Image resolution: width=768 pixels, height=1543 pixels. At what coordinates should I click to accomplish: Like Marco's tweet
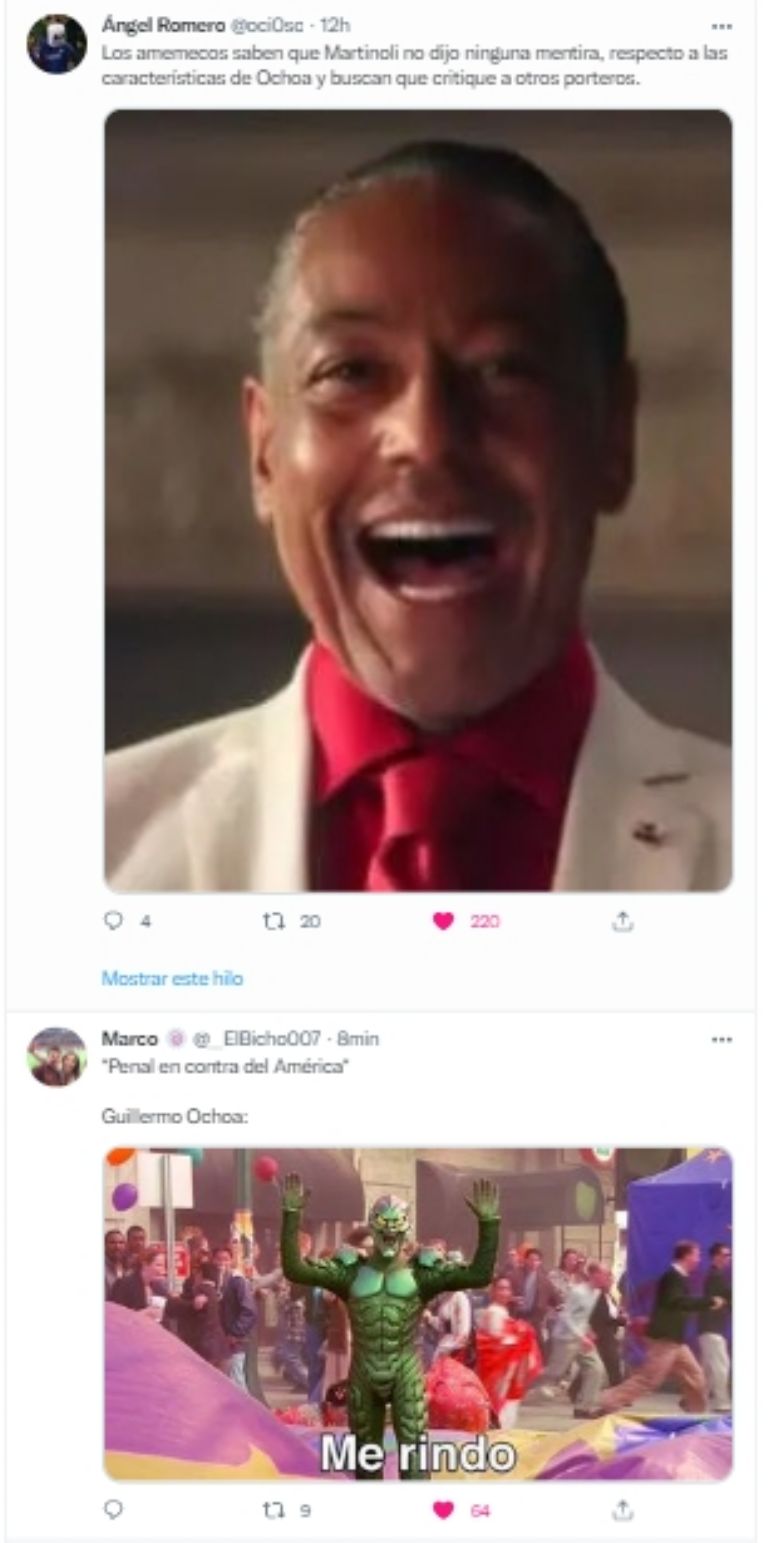click(443, 1510)
